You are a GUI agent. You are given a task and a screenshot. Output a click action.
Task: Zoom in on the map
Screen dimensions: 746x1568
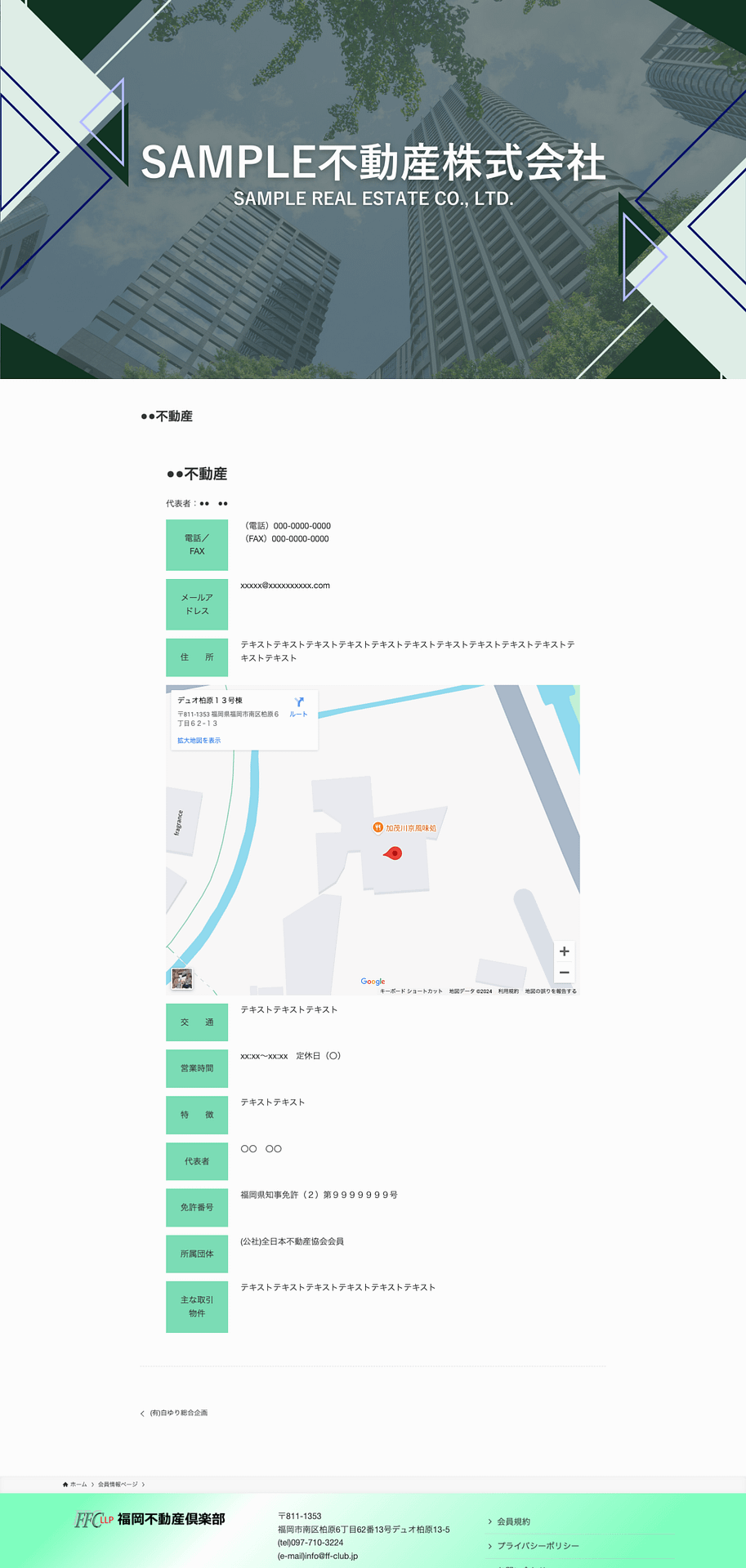pos(564,951)
